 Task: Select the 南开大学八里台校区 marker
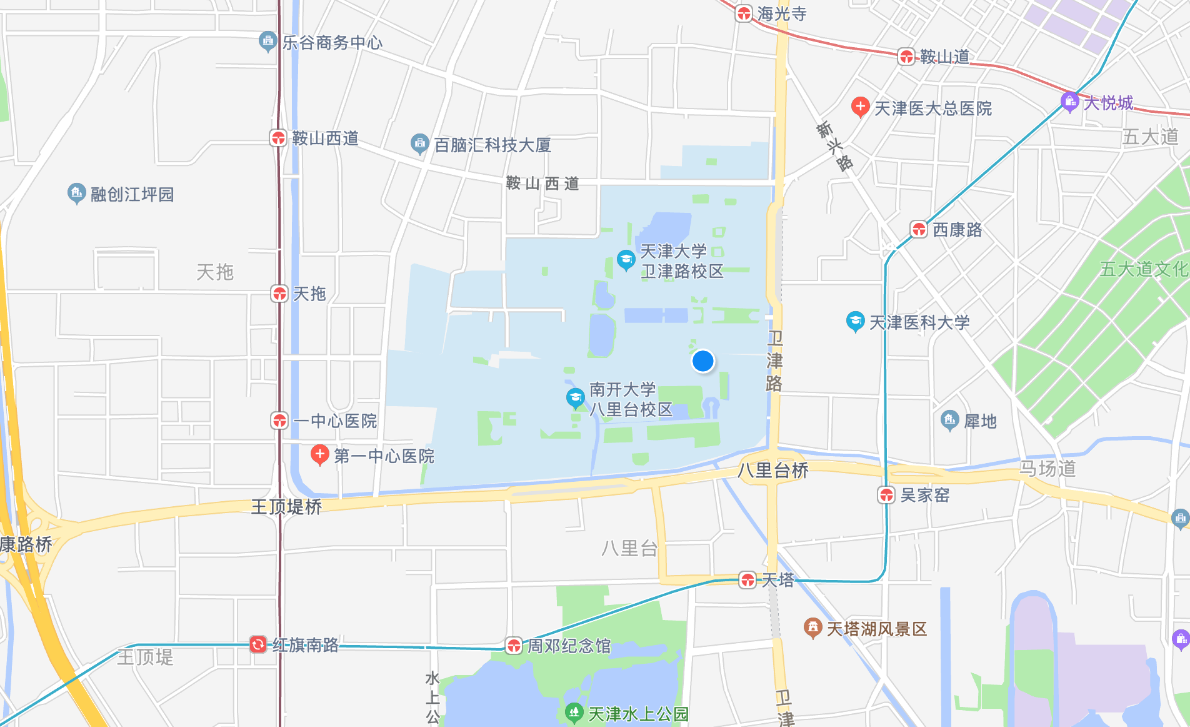(575, 398)
